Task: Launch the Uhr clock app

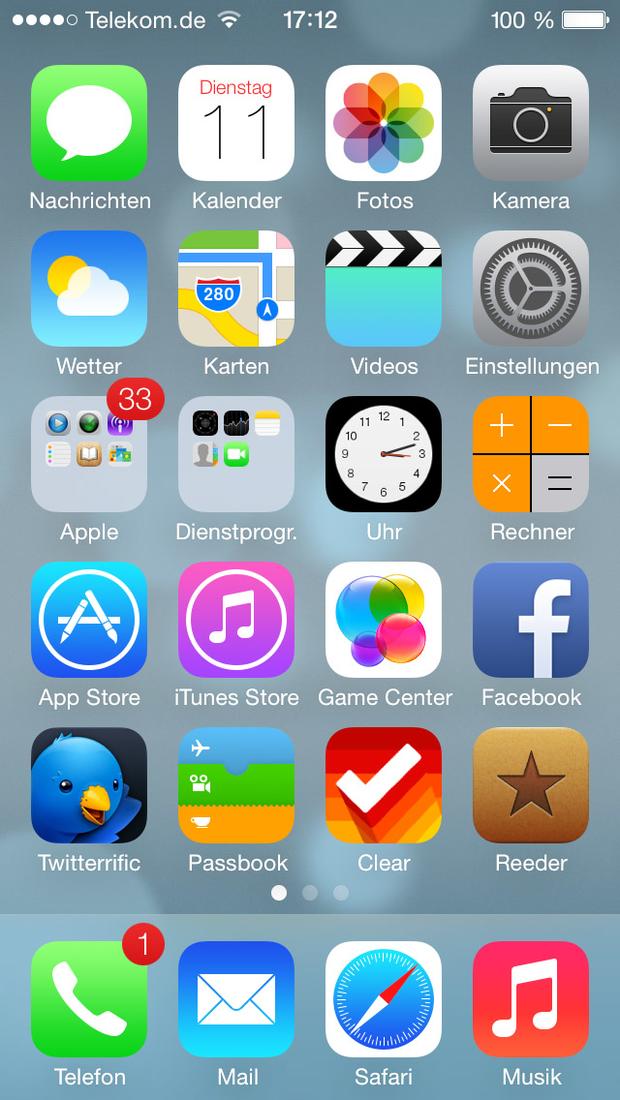Action: click(x=384, y=454)
